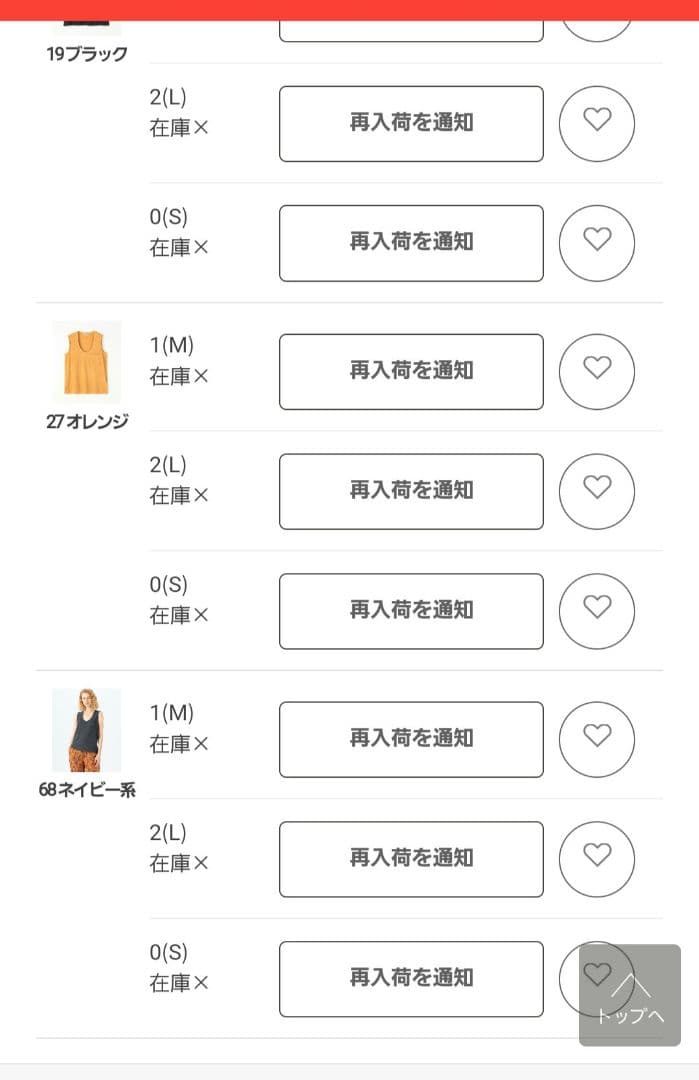Open the 27オレンジ color thumbnail
Image resolution: width=699 pixels, height=1080 pixels.
[87, 360]
